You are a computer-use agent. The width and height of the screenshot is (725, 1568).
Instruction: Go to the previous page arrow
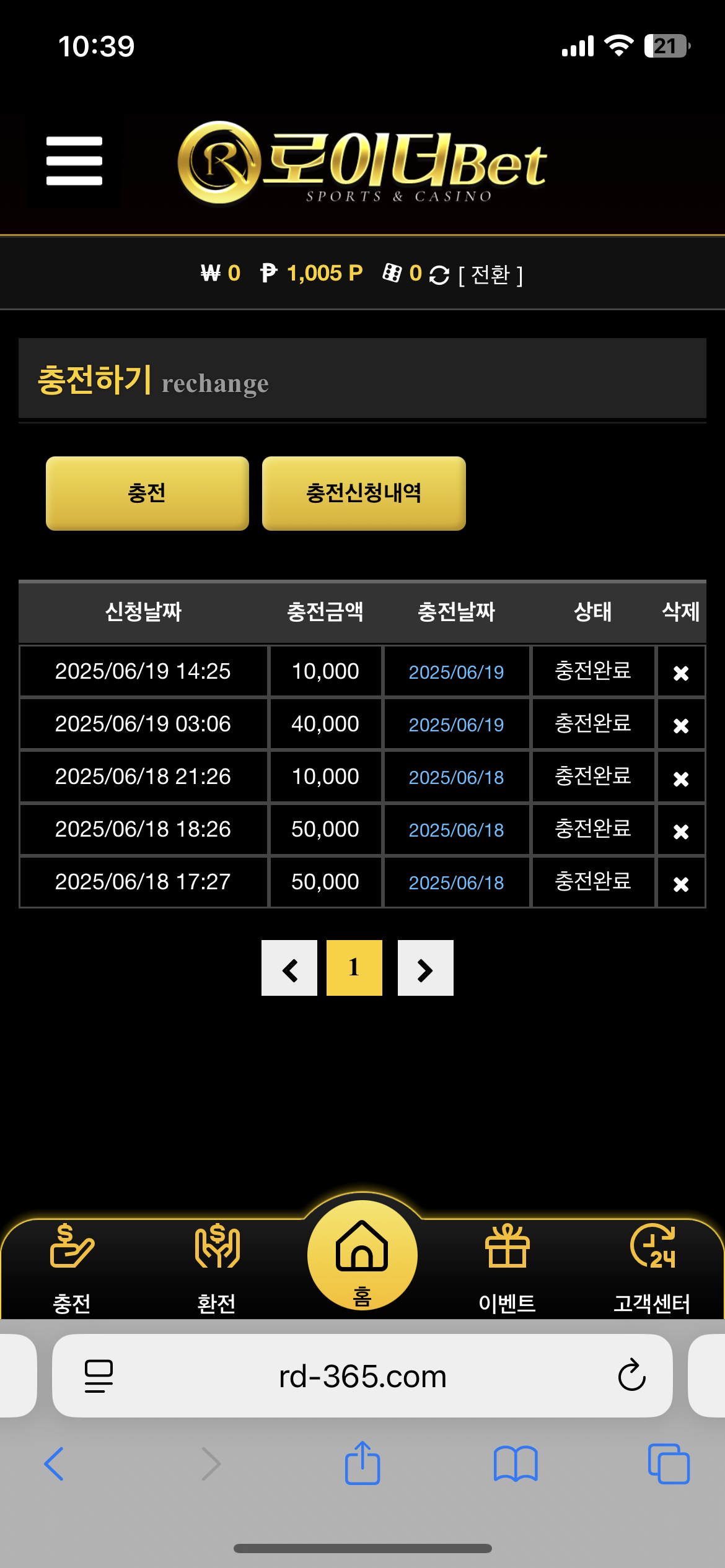tap(289, 968)
